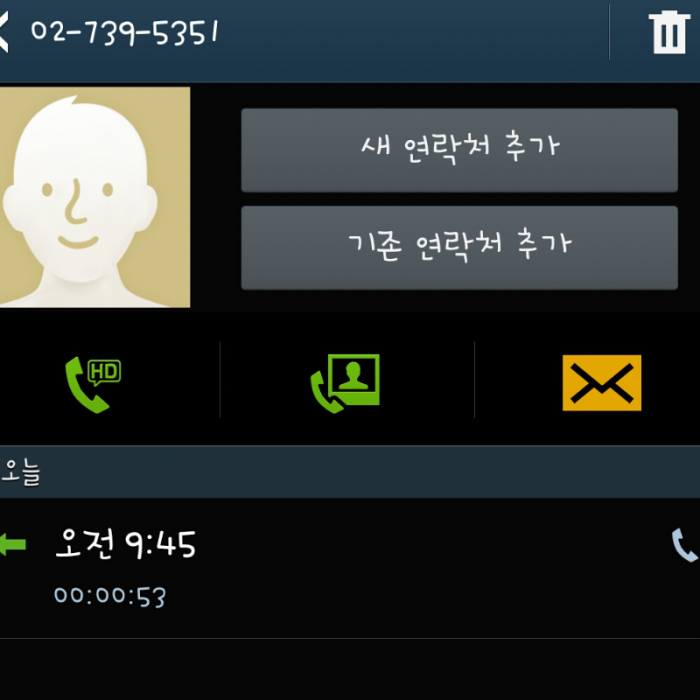The height and width of the screenshot is (700, 700).
Task: Go back using the top-left arrow
Action: (5, 32)
